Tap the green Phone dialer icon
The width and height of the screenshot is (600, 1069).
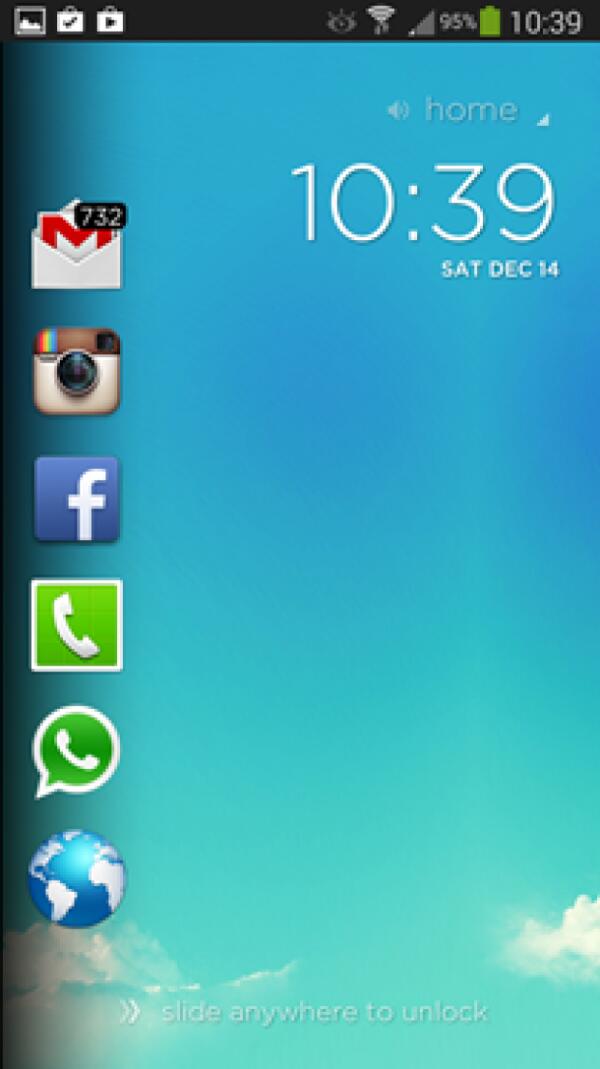77,625
